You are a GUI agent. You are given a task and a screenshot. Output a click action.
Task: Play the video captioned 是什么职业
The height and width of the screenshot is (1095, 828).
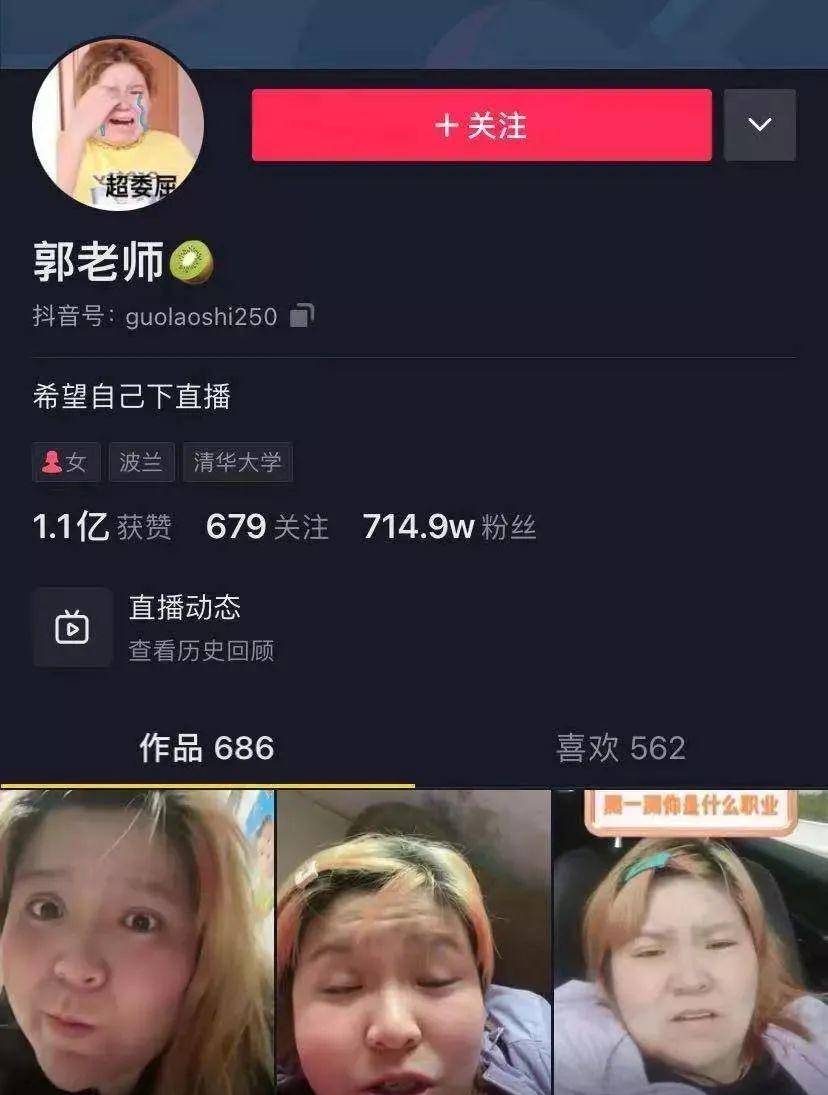(x=691, y=942)
